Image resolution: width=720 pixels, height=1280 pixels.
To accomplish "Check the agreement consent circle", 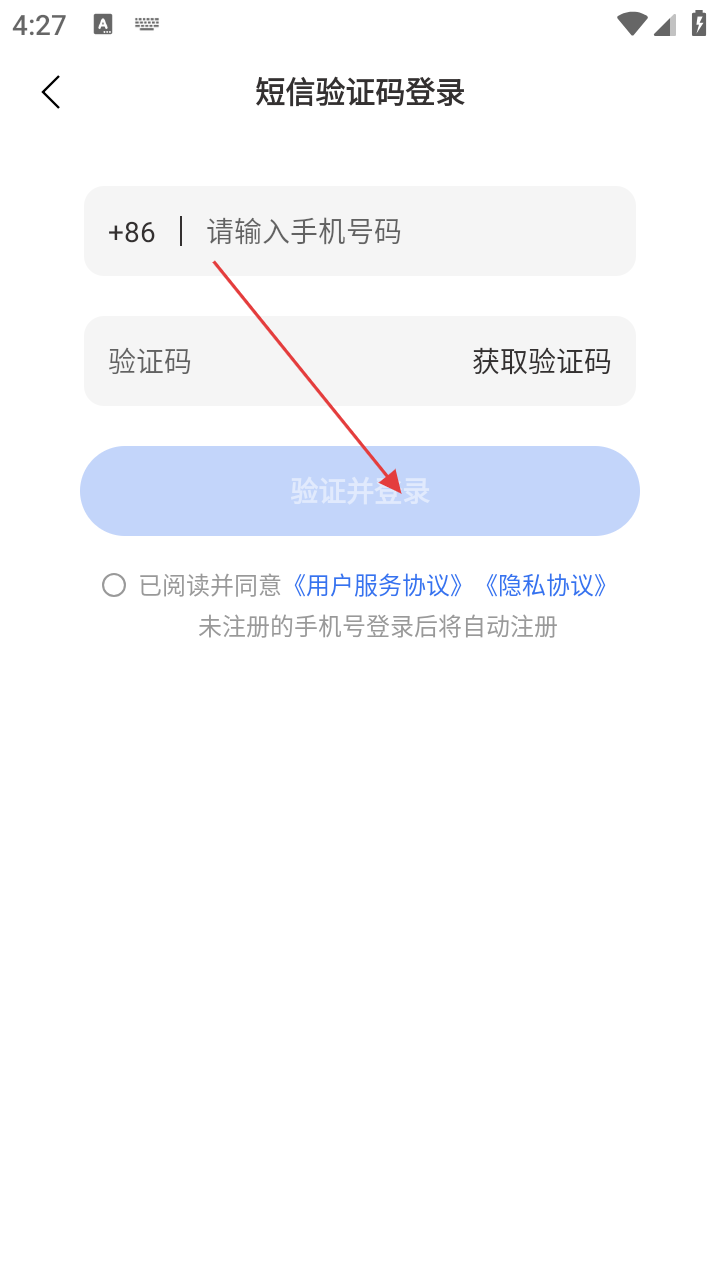I will tap(114, 585).
